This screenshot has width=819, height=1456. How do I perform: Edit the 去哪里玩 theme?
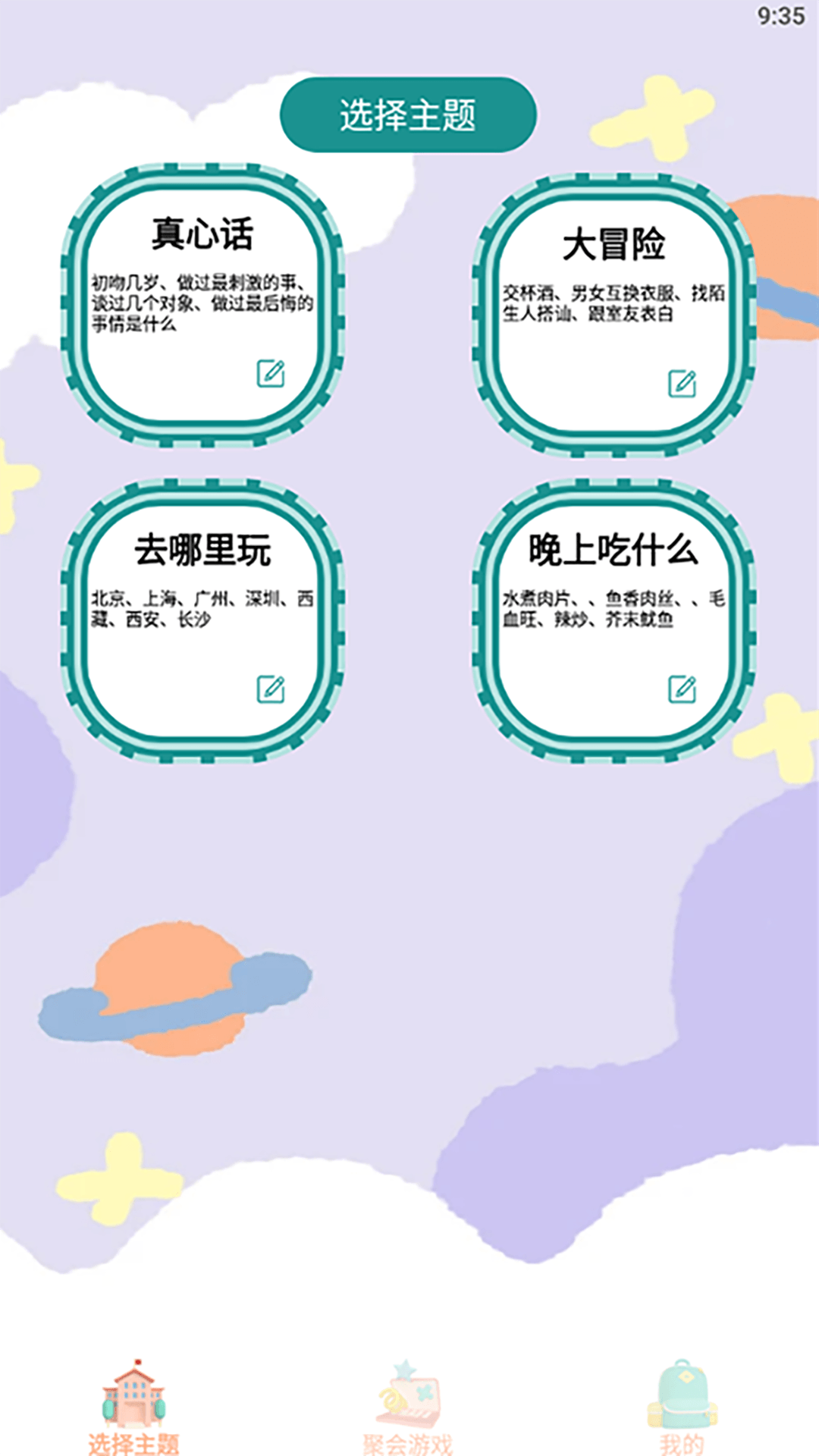point(271,689)
